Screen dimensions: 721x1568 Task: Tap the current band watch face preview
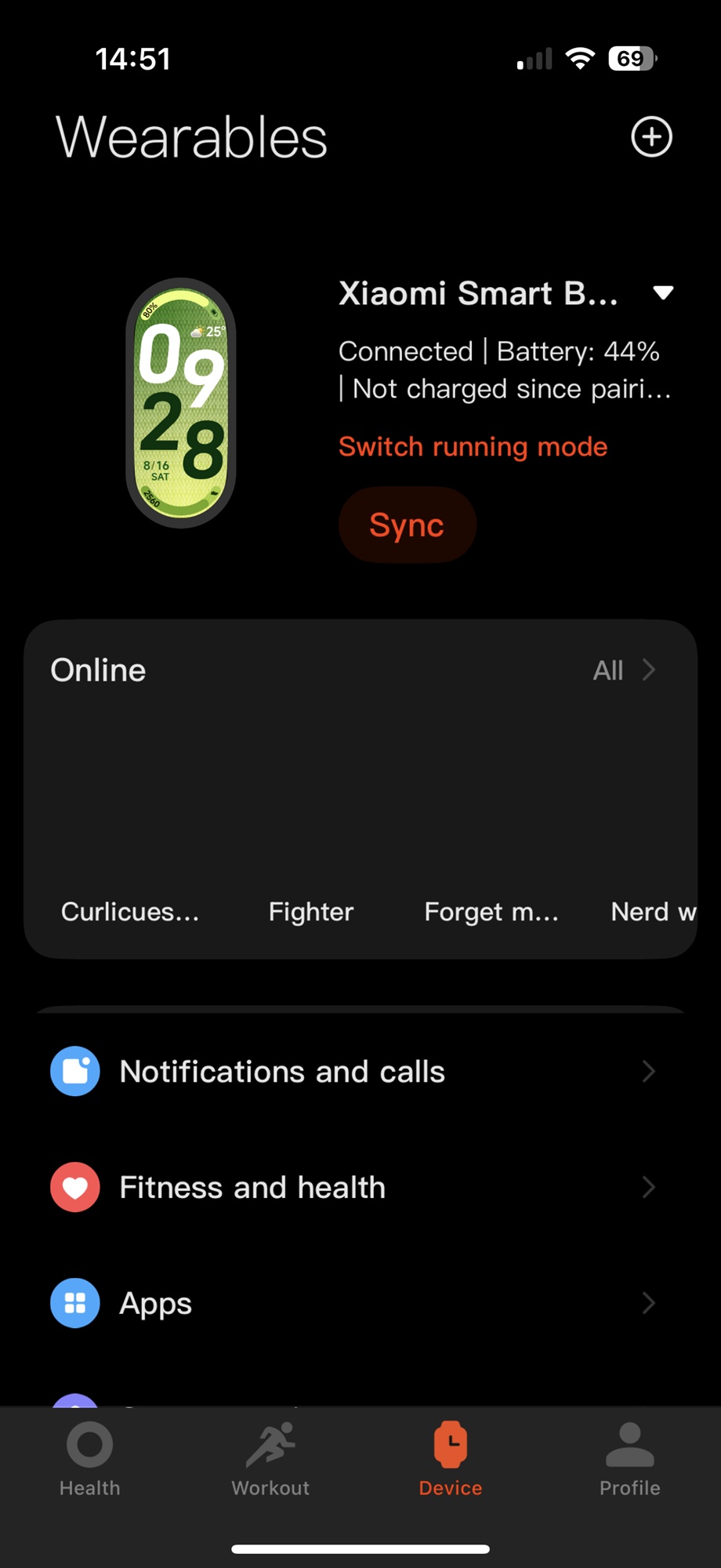click(x=181, y=403)
